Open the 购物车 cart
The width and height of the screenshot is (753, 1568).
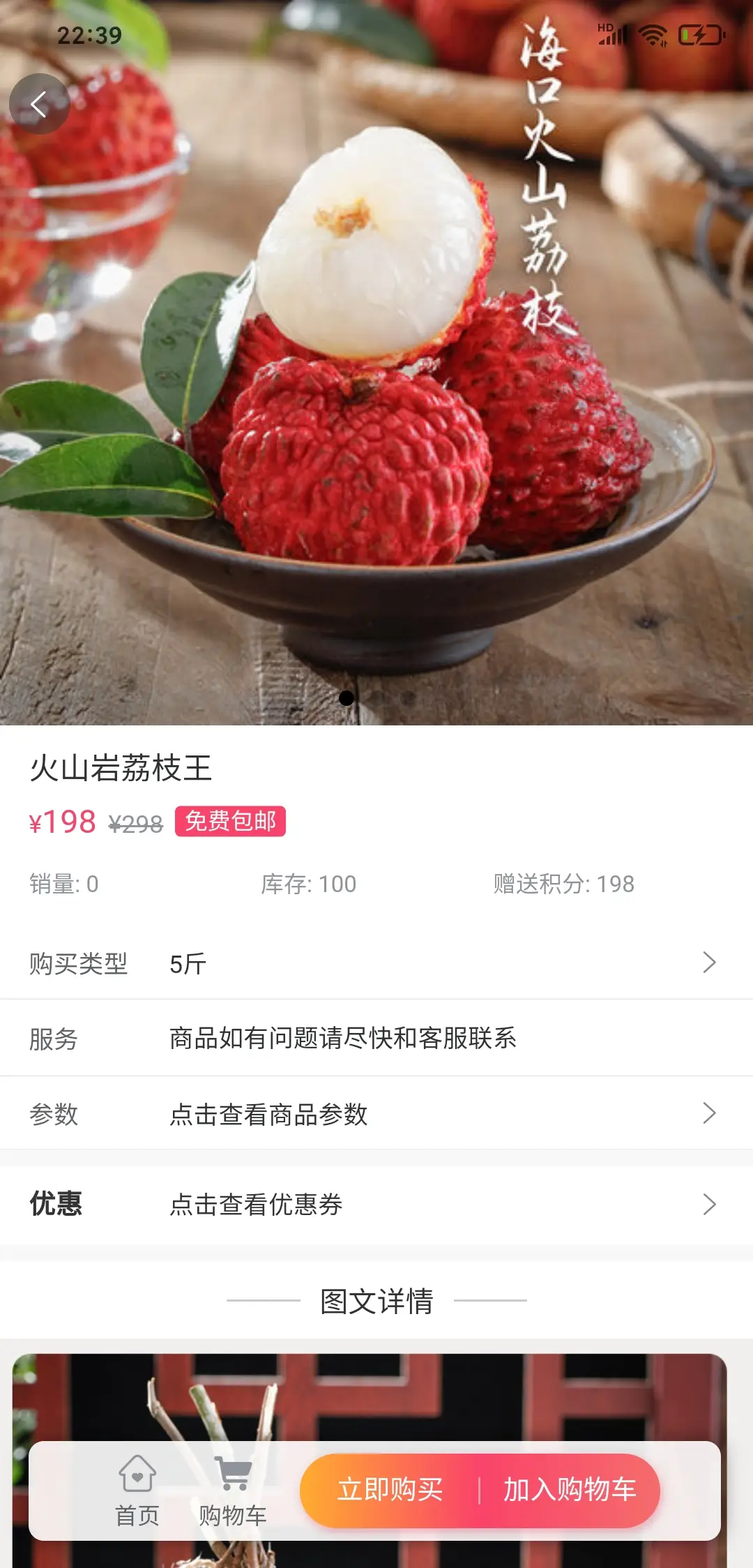(233, 1490)
